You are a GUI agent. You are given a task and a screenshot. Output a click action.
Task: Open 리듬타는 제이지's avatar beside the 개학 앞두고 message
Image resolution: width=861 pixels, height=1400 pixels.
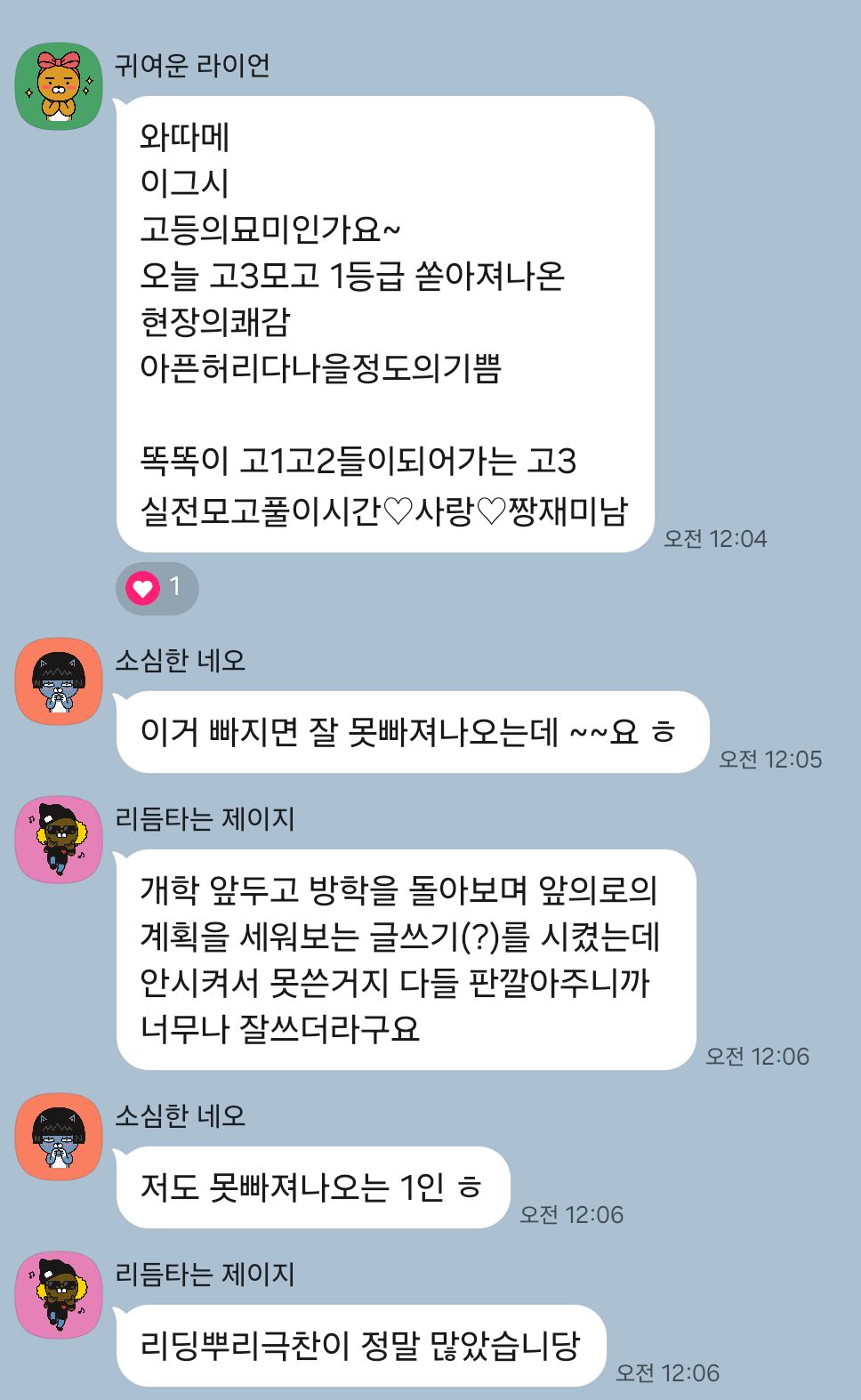[59, 840]
